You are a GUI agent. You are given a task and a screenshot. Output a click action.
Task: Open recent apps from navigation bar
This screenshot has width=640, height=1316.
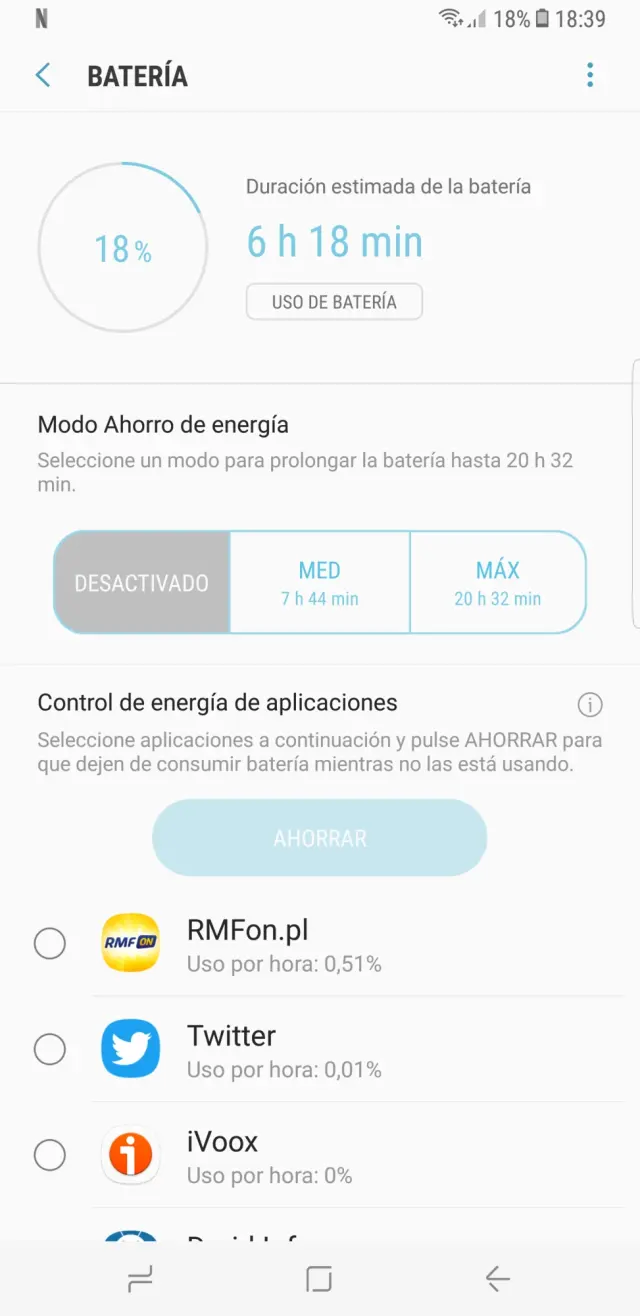click(x=140, y=1278)
